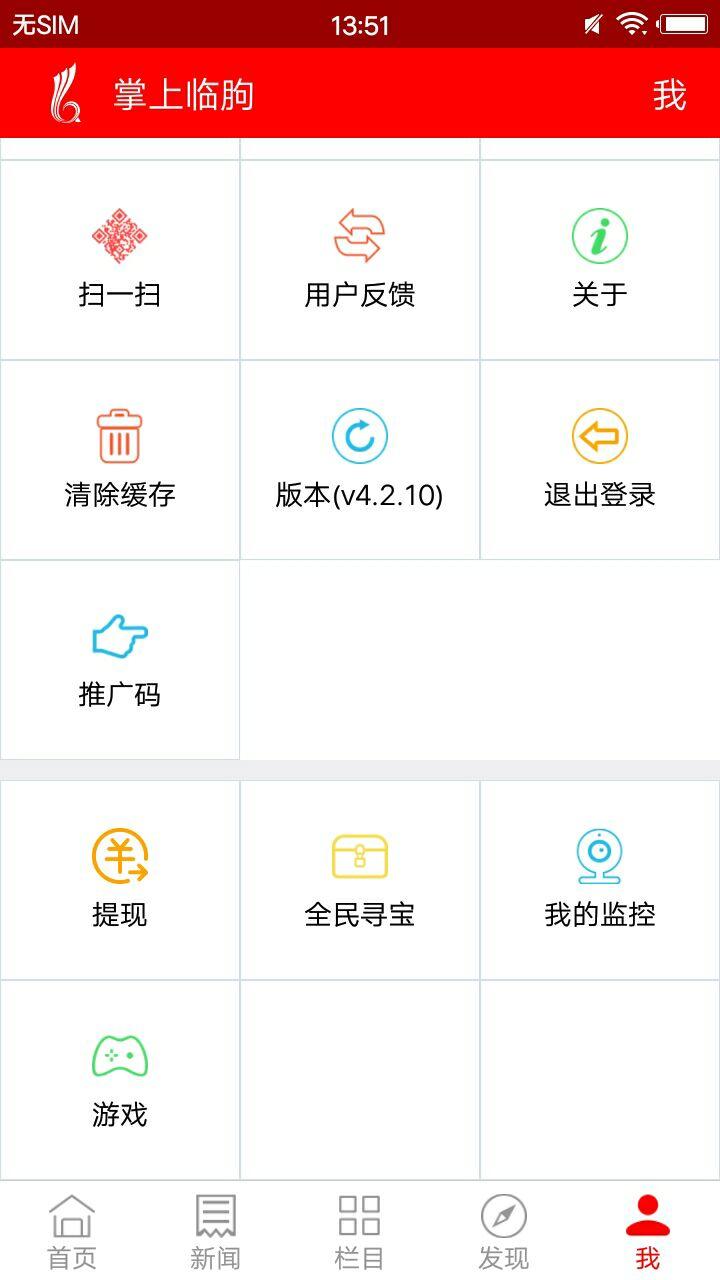Tap the 版本(v4.2.10) version label
Viewport: 720px width, 1280px height.
pos(359,493)
